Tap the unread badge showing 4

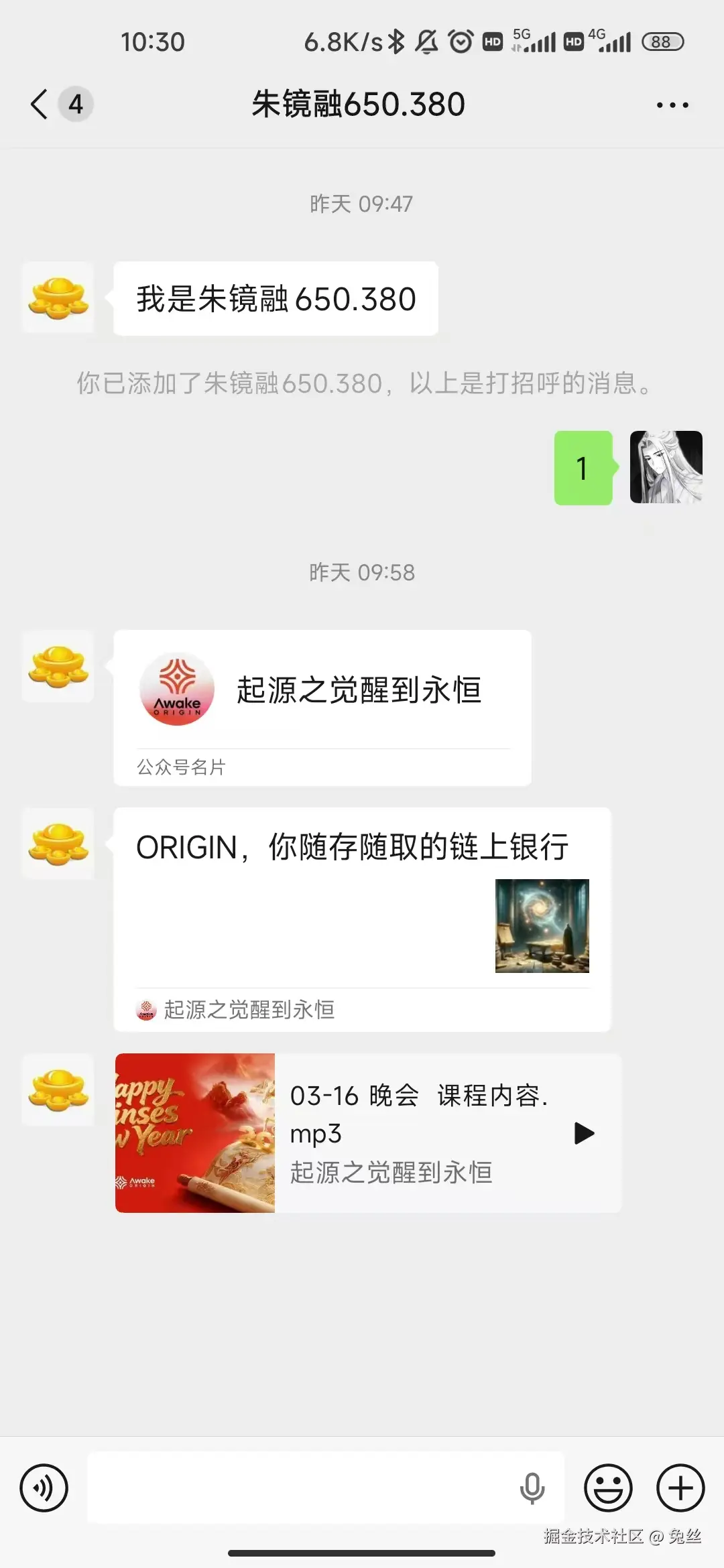76,104
